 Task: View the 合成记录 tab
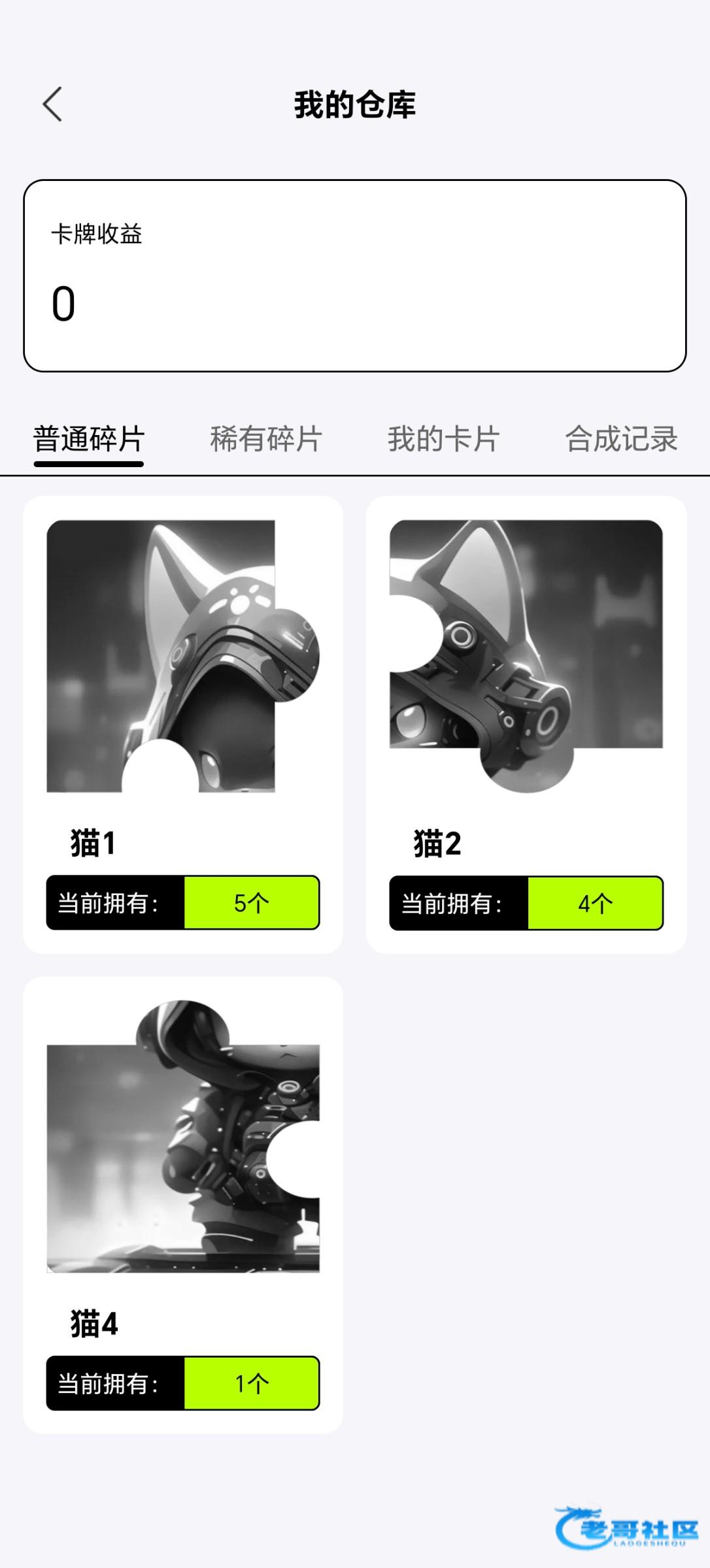point(621,439)
